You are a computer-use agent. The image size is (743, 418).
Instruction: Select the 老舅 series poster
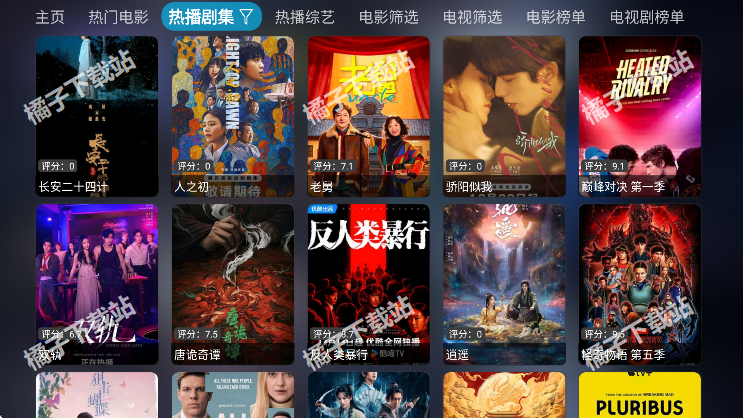(368, 115)
